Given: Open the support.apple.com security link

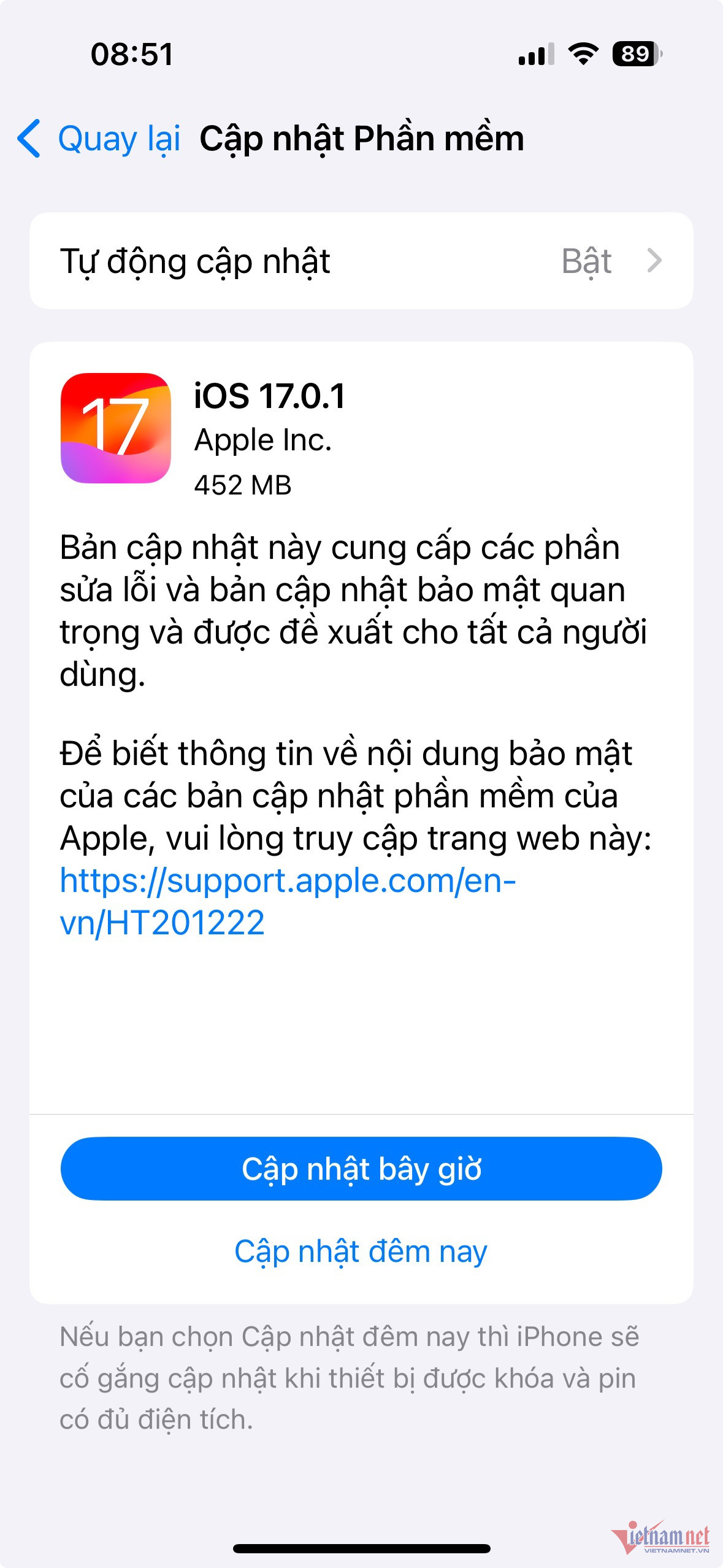Looking at the screenshot, I should point(287,881).
